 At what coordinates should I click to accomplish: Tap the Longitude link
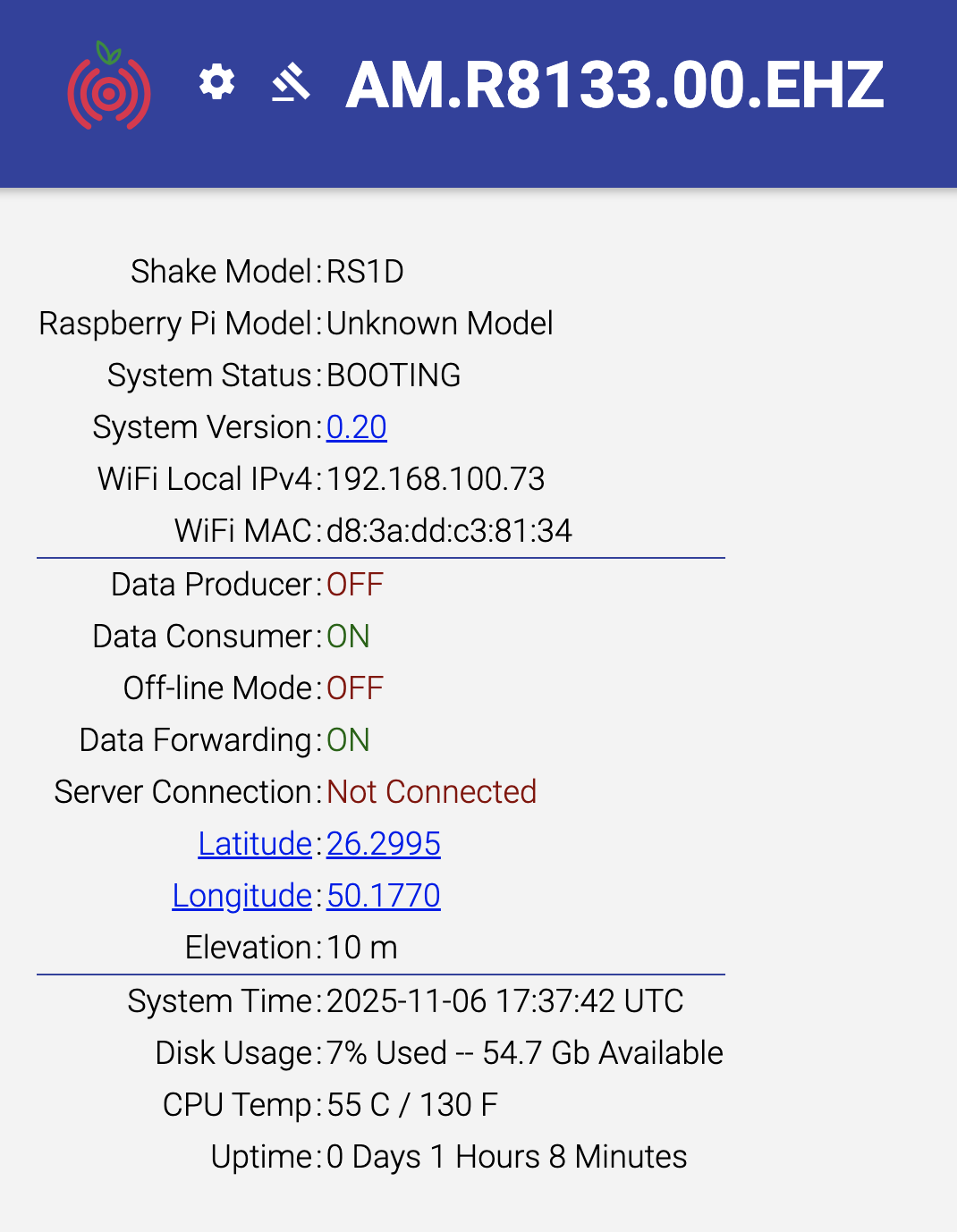(241, 896)
